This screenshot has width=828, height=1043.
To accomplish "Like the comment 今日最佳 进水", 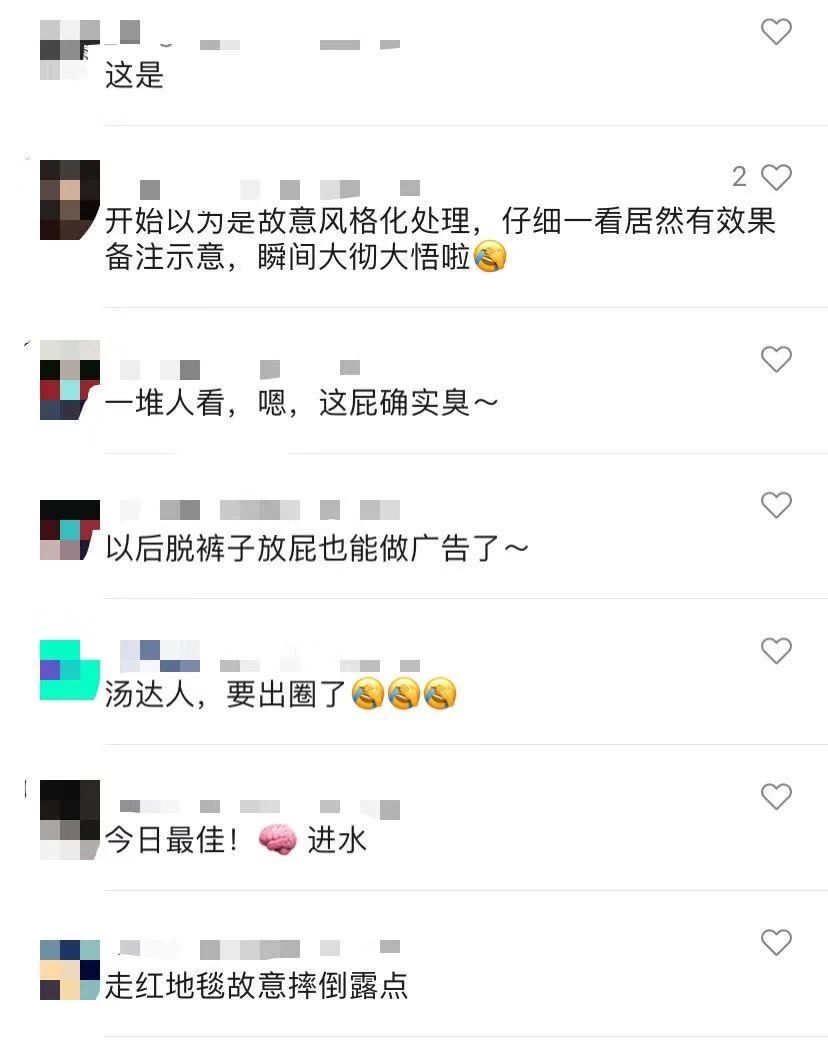I will click(x=776, y=796).
